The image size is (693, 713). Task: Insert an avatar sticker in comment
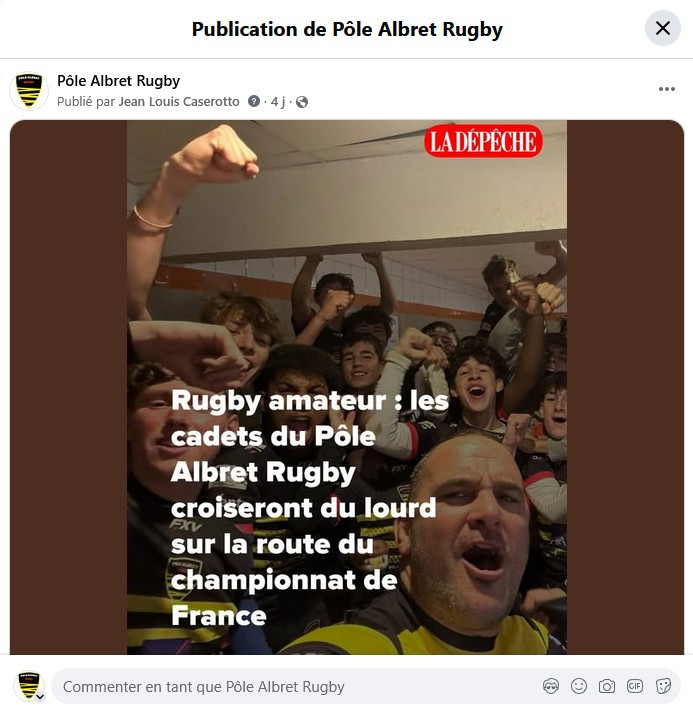click(550, 686)
